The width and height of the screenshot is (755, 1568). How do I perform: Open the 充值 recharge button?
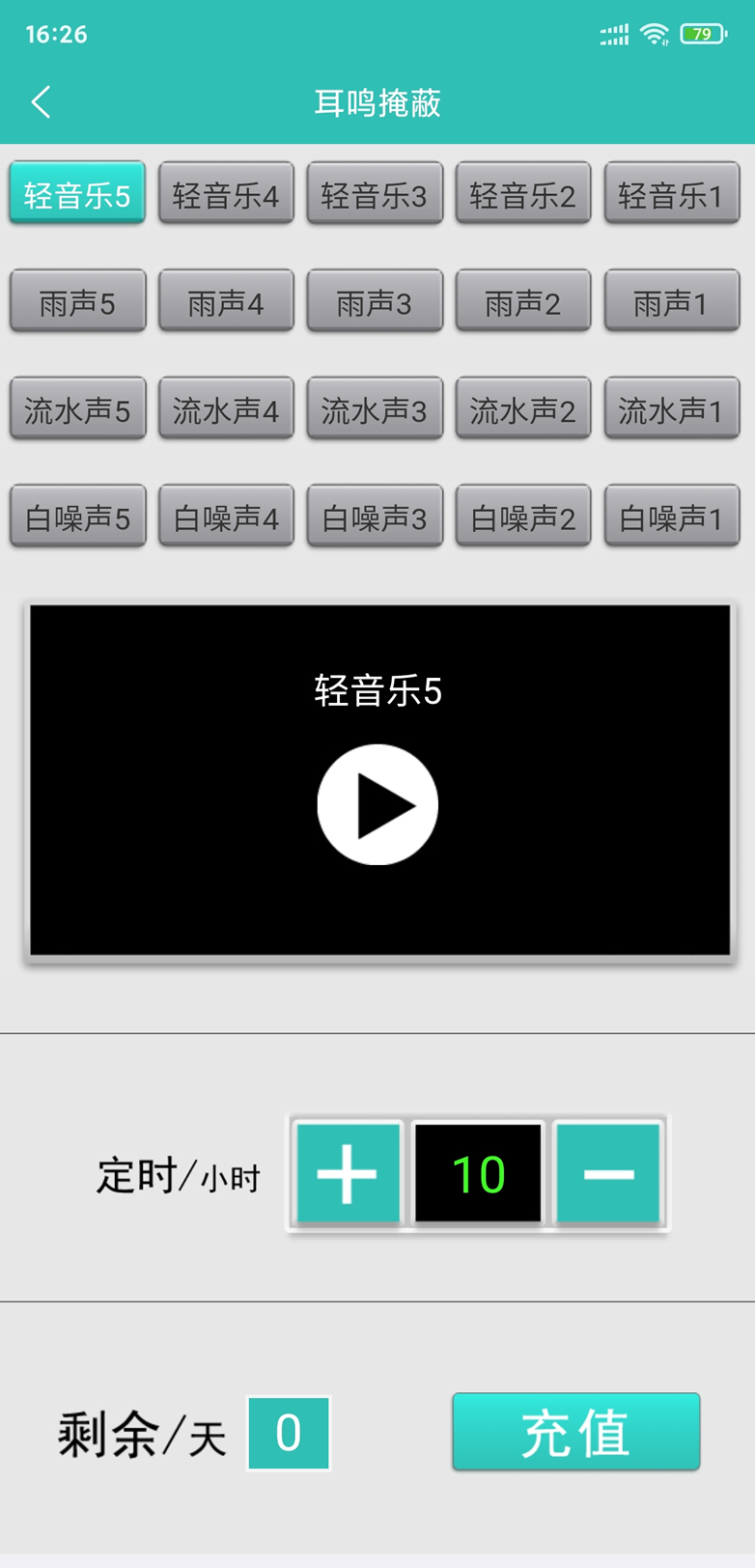pos(575,1432)
